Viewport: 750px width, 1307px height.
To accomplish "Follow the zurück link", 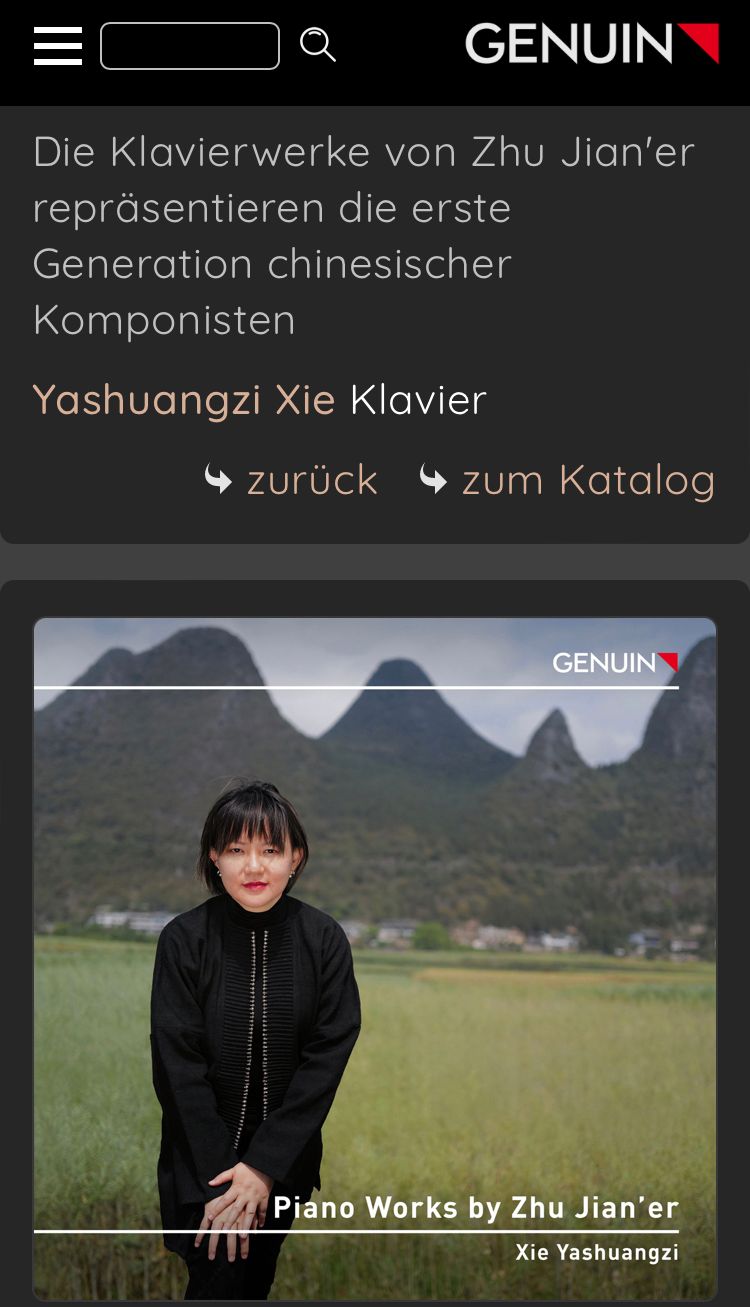I will (x=292, y=480).
